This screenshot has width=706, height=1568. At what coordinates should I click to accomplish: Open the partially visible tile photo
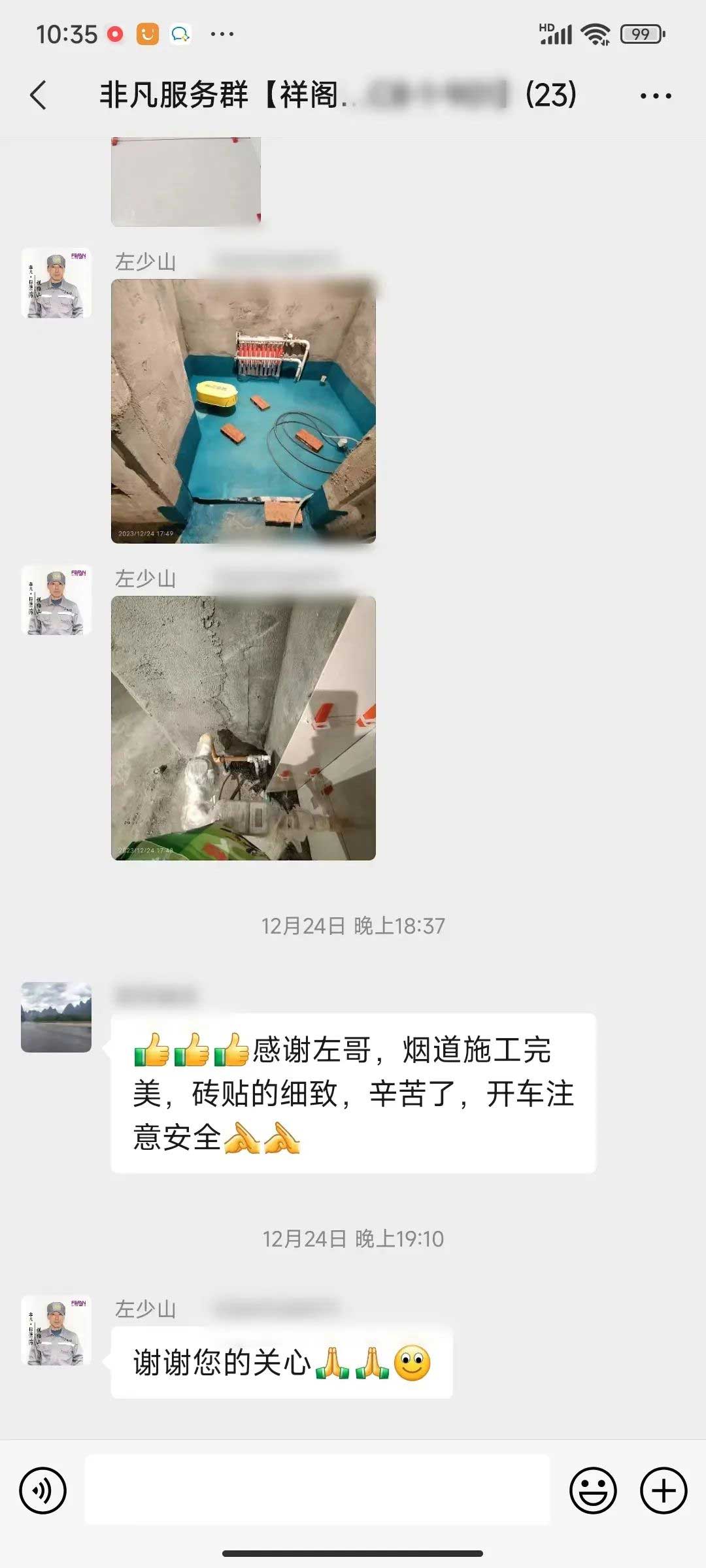click(x=186, y=182)
